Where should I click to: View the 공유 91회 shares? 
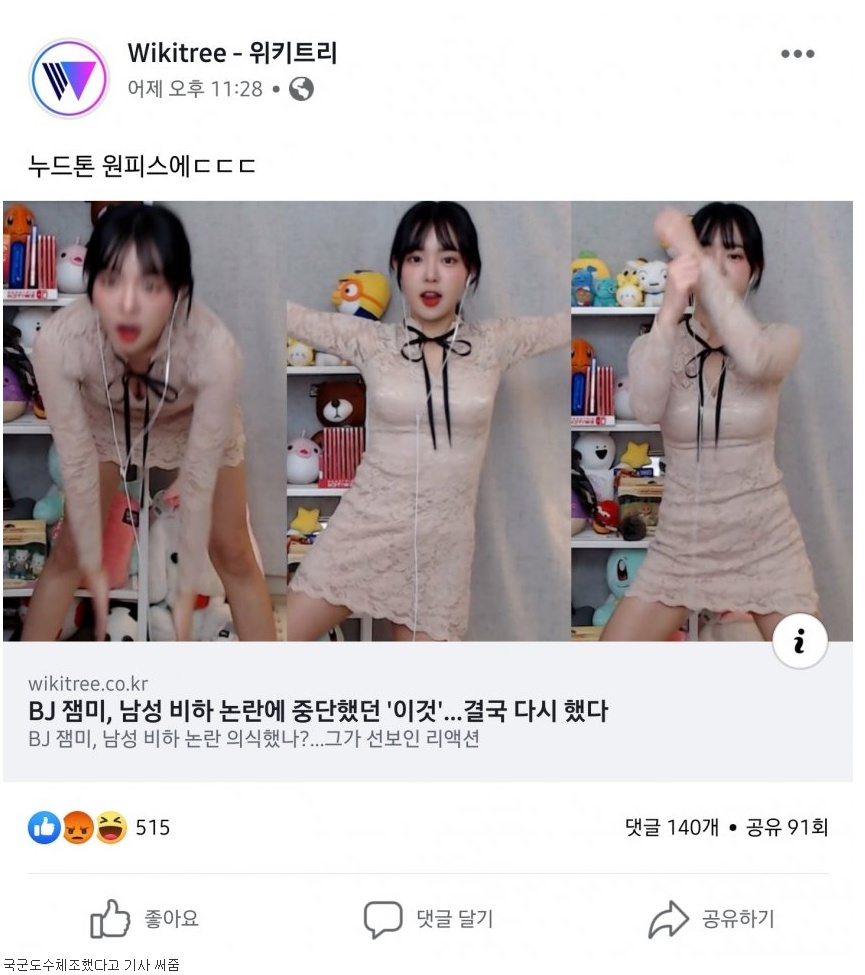(787, 827)
